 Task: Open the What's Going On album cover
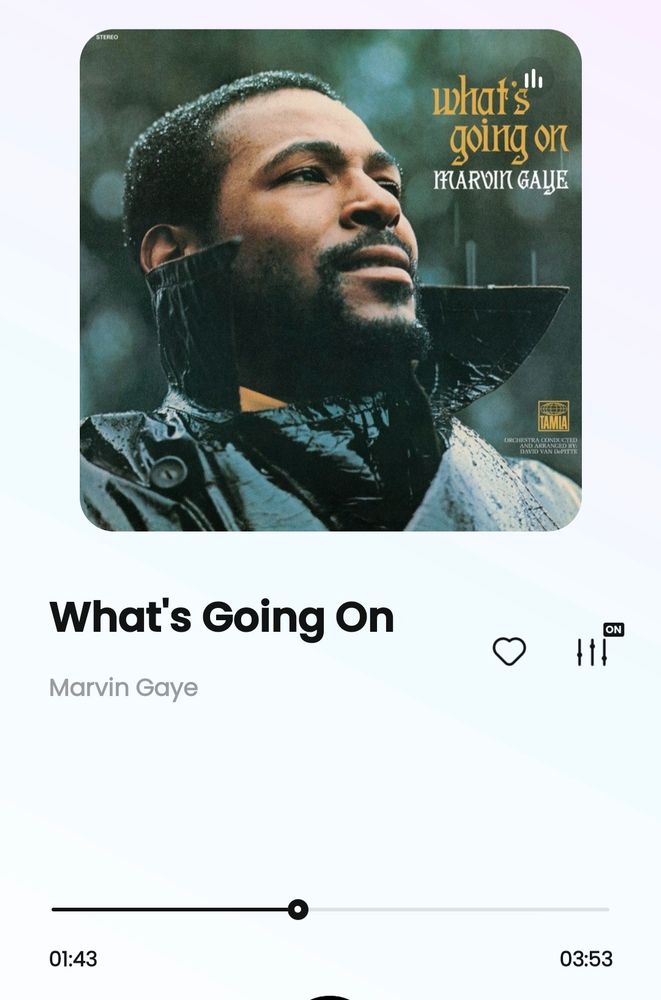(x=330, y=280)
